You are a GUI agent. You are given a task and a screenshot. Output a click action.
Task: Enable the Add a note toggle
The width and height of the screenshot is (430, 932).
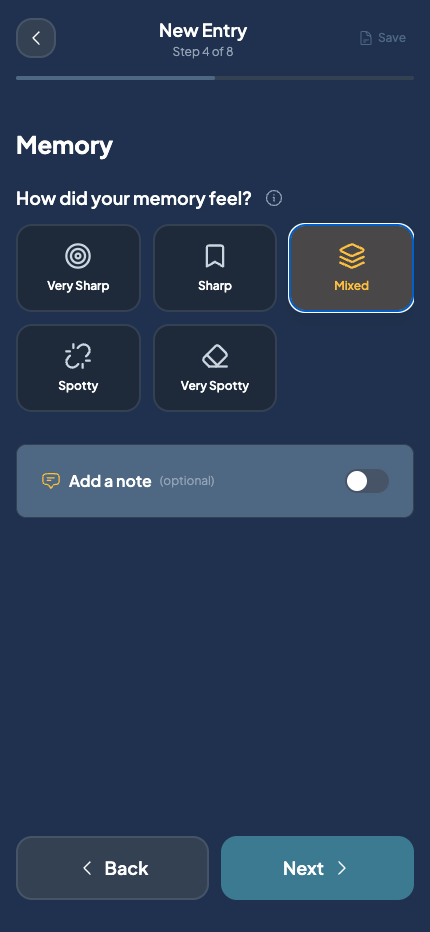367,481
